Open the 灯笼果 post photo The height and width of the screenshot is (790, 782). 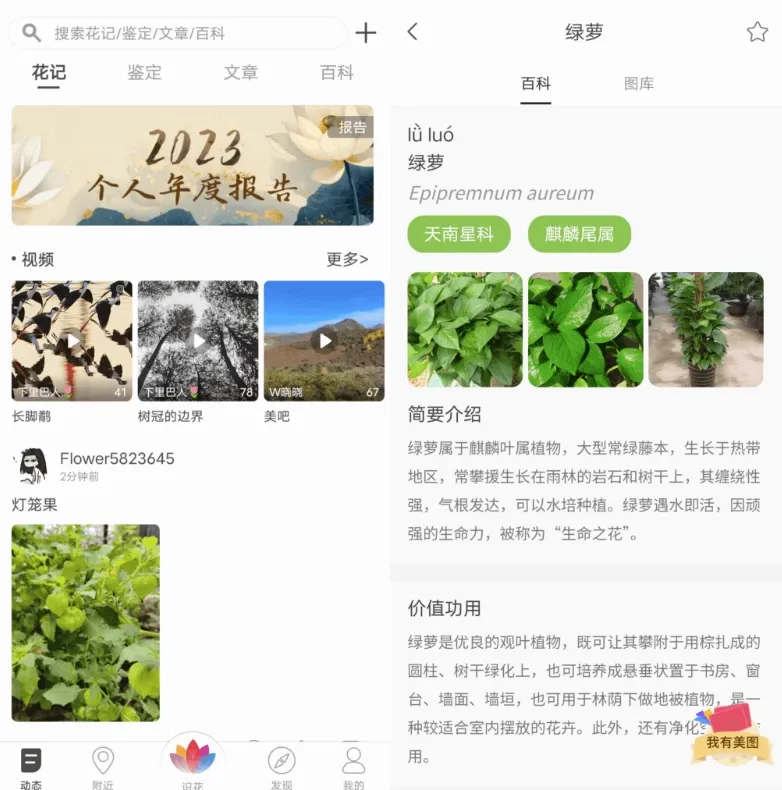tap(86, 622)
